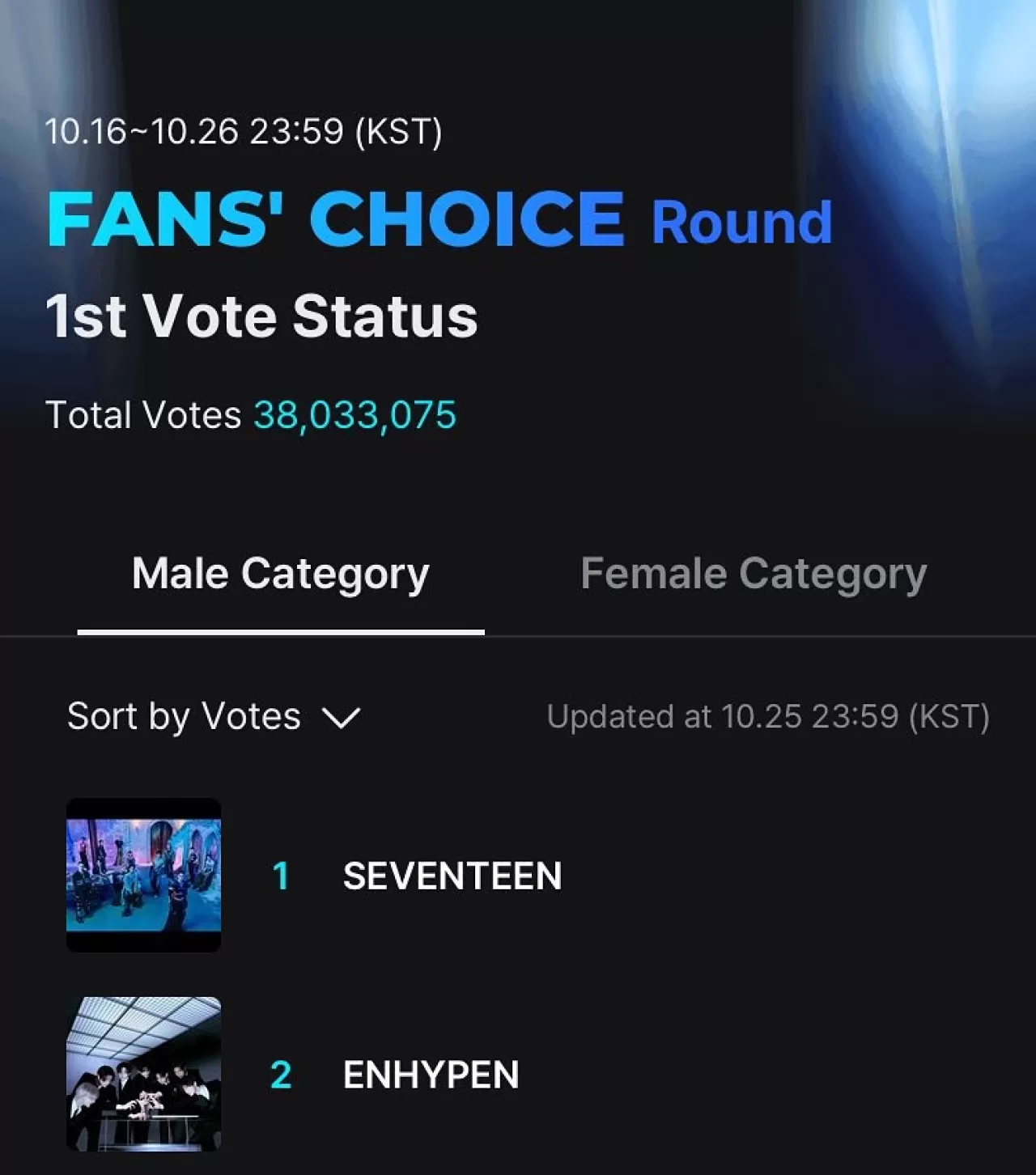Switch to the Female Category tab

coord(753,575)
